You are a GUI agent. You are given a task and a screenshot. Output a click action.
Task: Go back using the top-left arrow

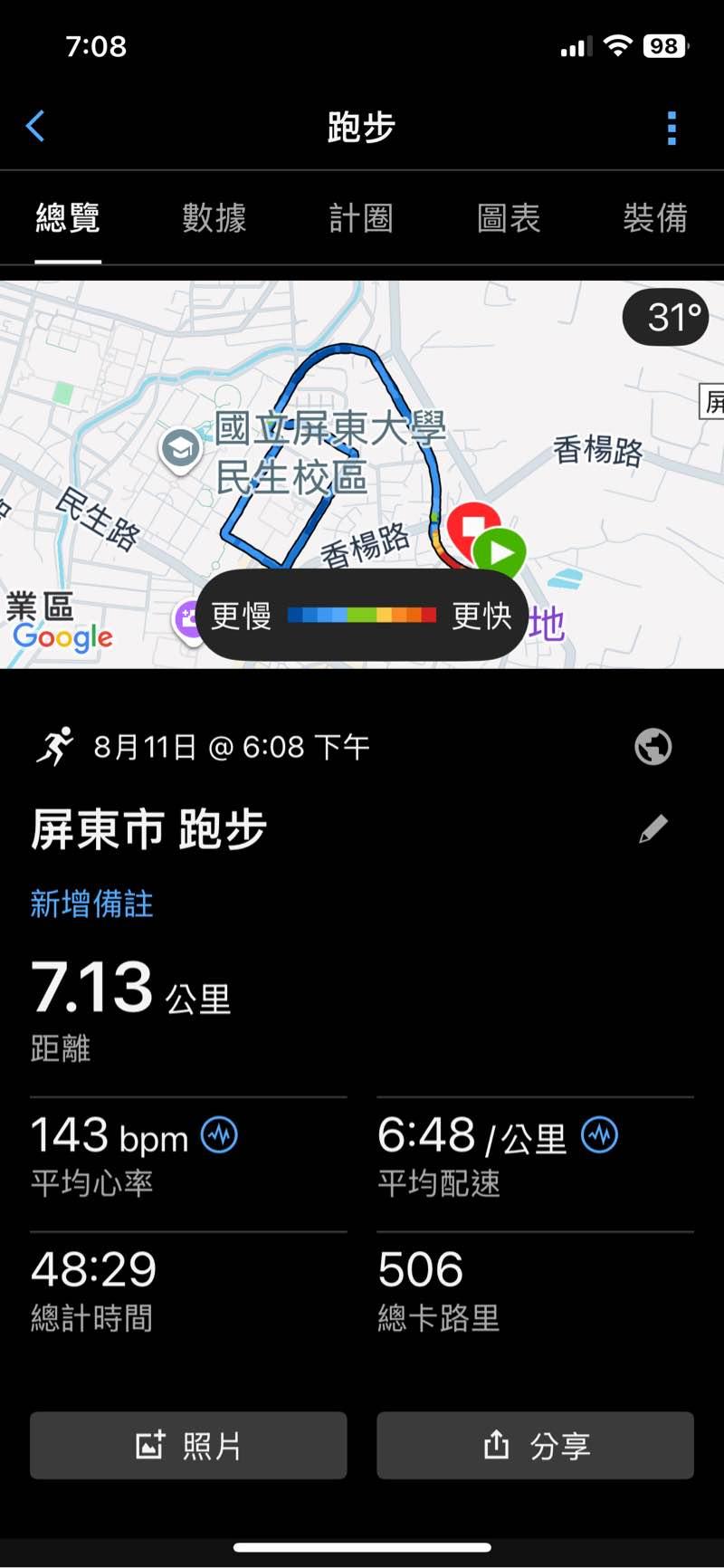(35, 127)
